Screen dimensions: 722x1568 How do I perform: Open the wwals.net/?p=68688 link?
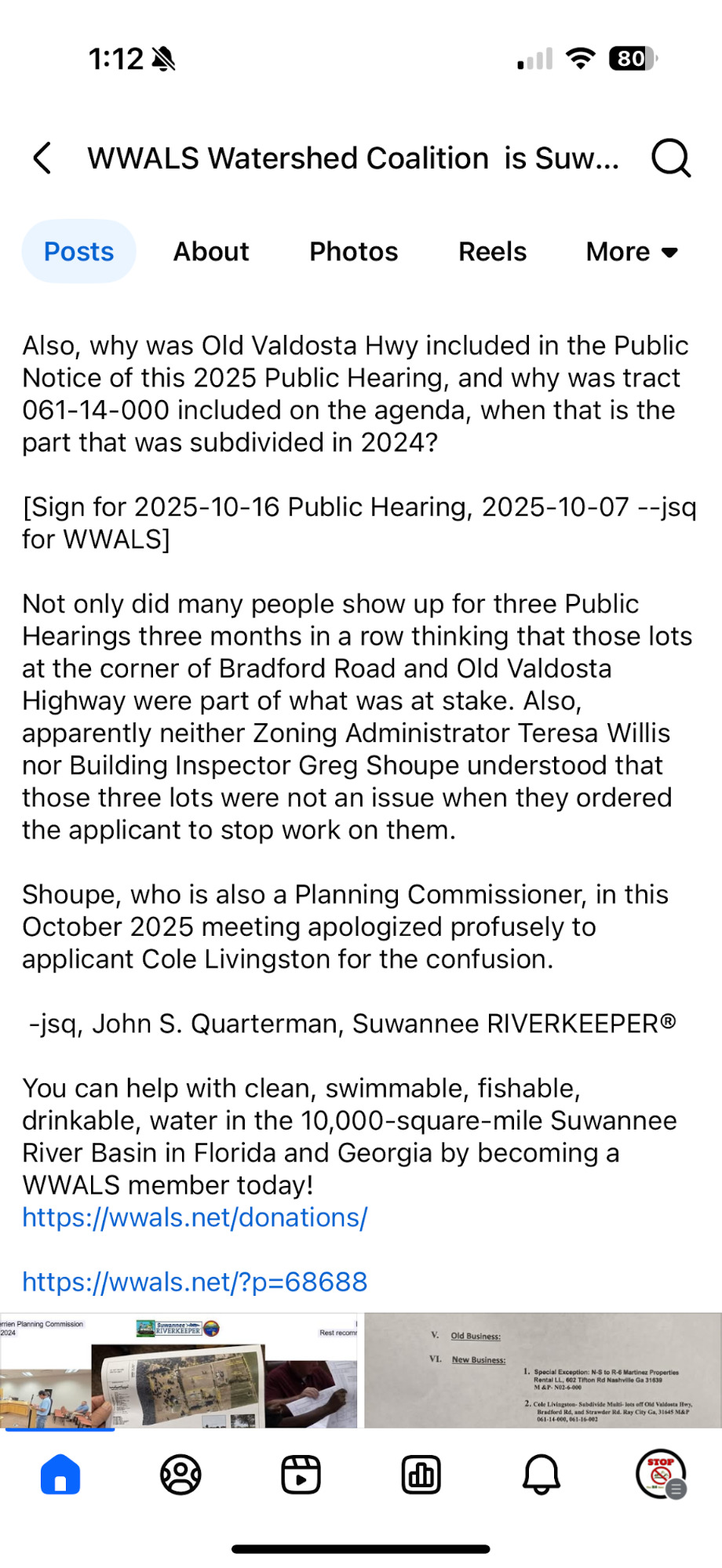pyautogui.click(x=195, y=1282)
